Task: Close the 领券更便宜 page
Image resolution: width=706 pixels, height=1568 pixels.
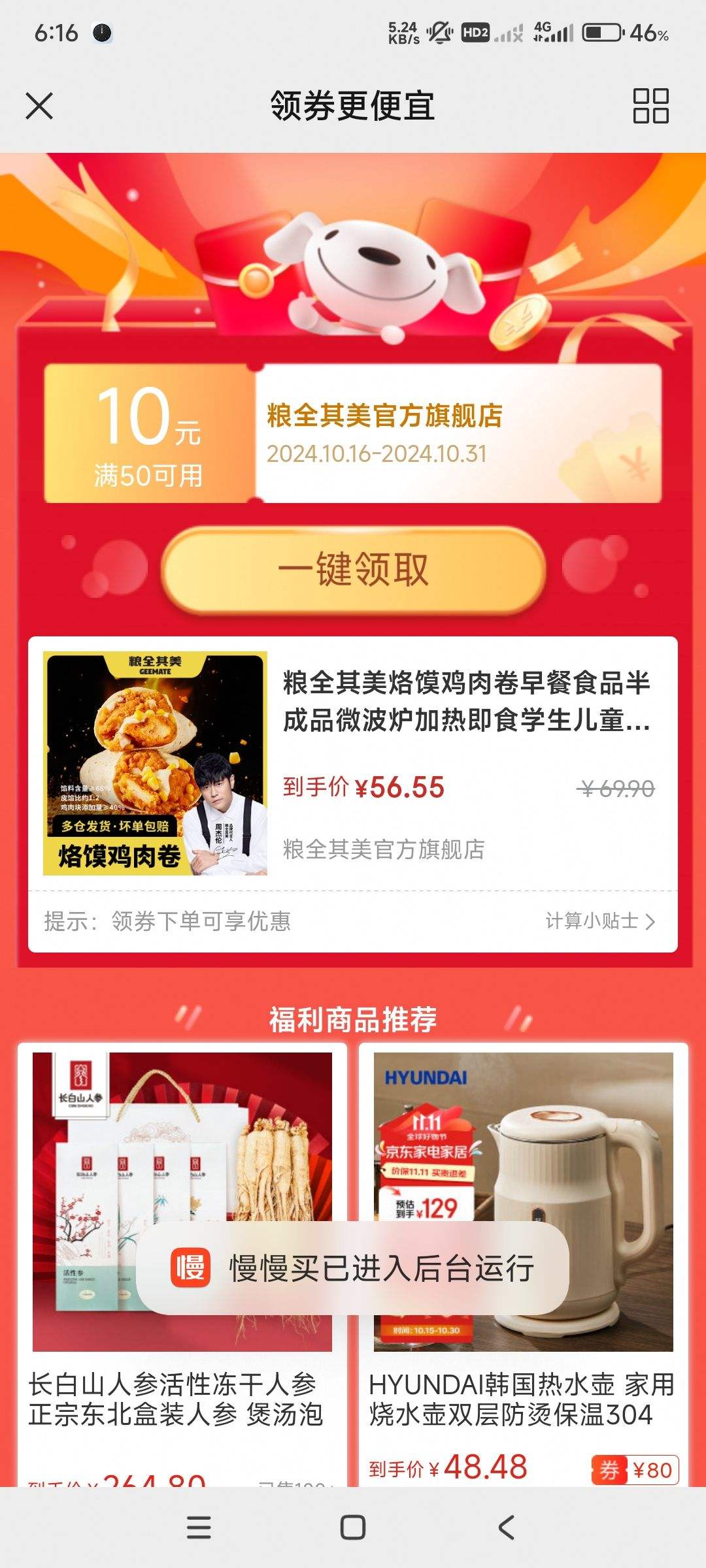Action: pos(41,106)
